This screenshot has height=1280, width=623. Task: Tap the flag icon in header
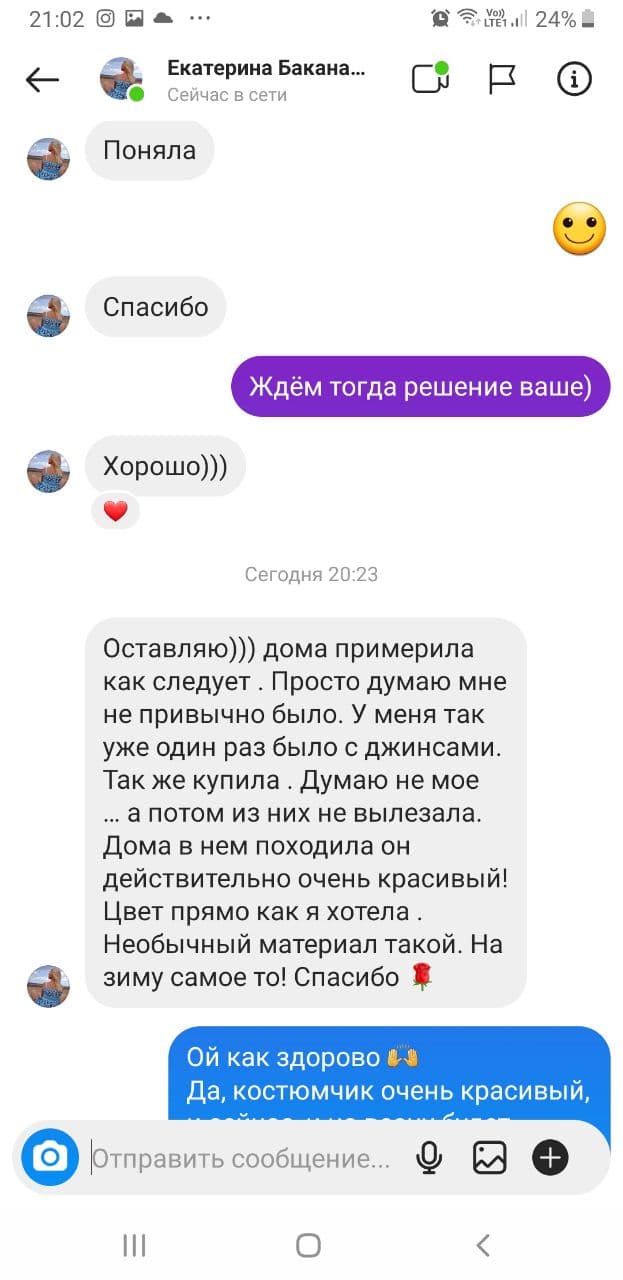click(502, 79)
